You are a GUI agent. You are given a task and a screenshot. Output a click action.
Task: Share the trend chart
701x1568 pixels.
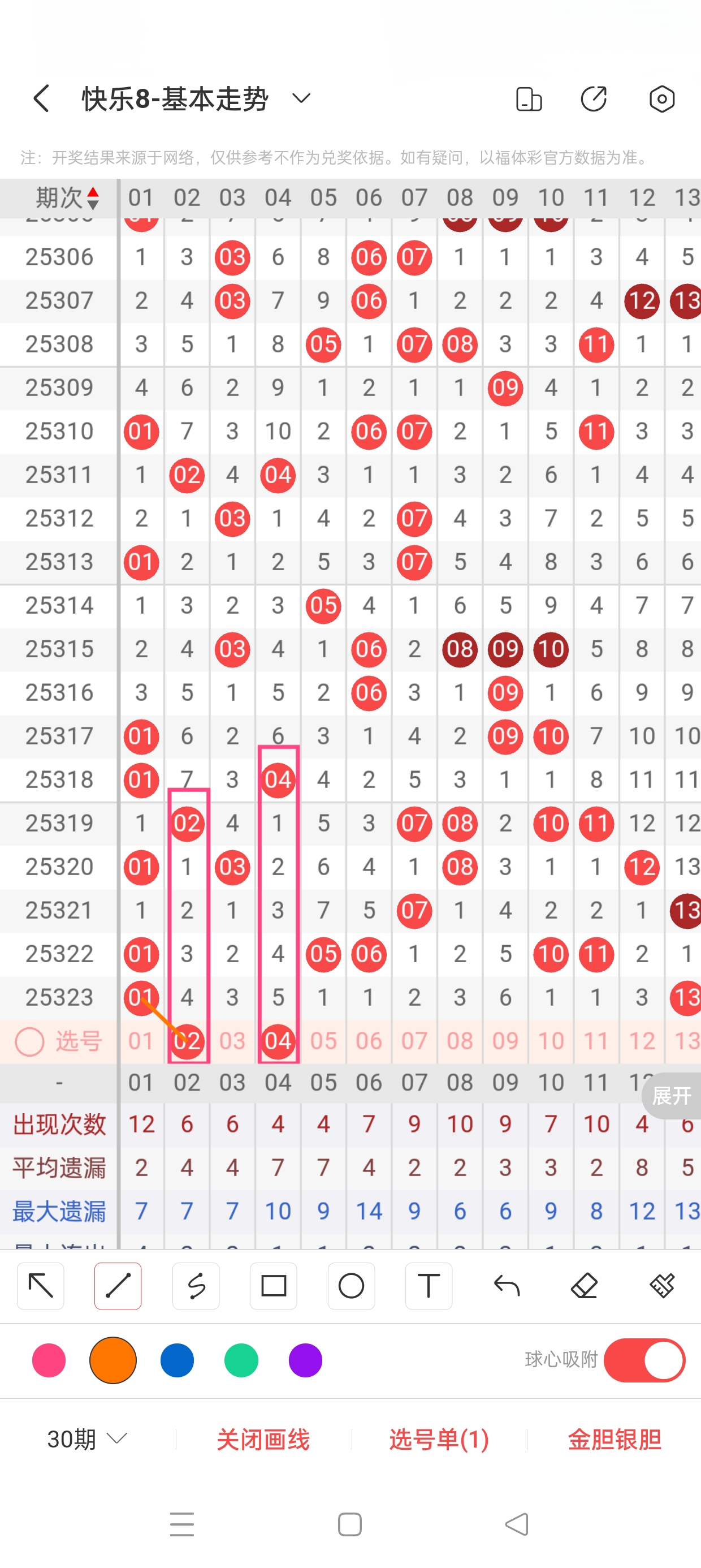pyautogui.click(x=594, y=98)
